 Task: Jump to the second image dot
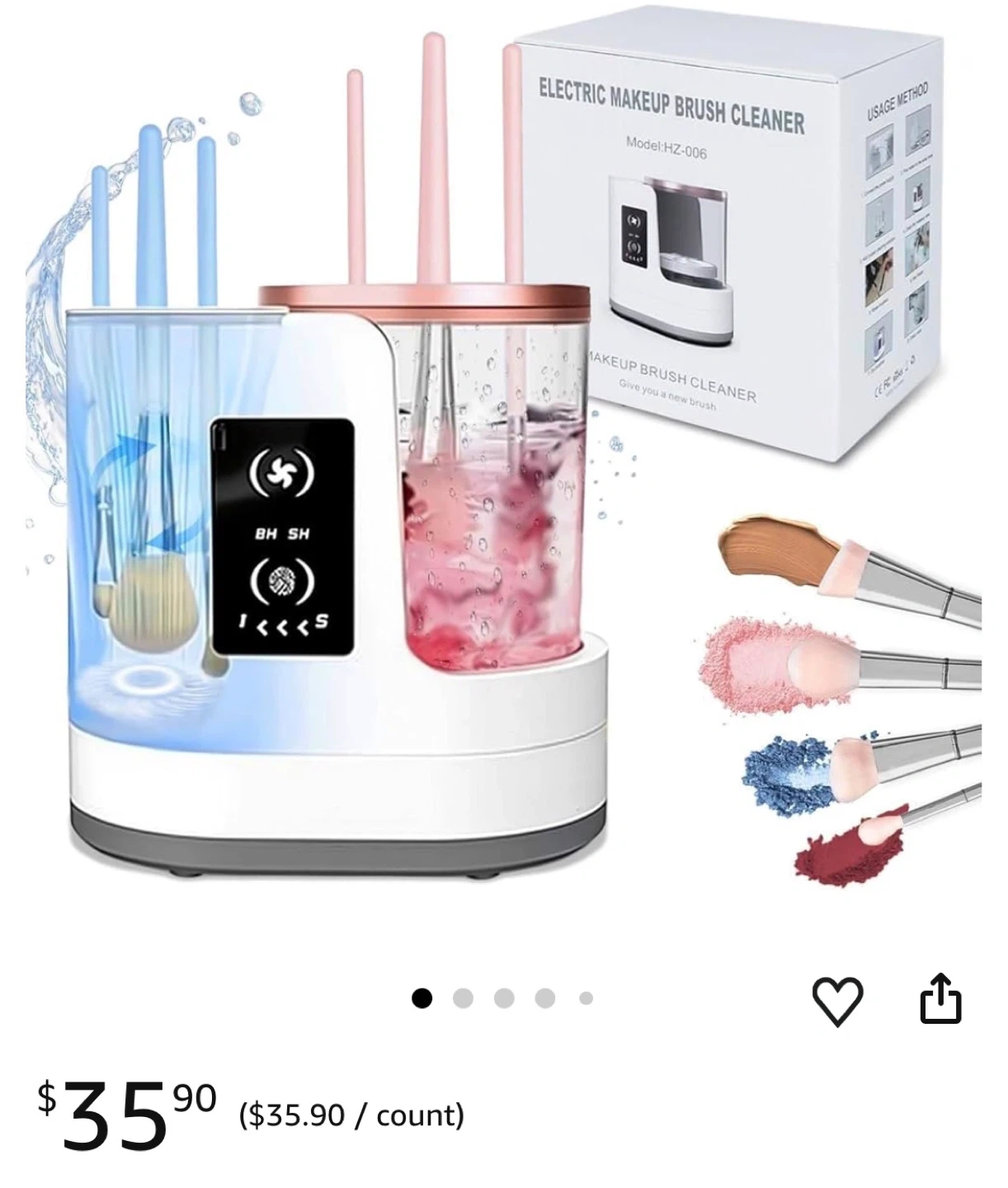point(463,998)
